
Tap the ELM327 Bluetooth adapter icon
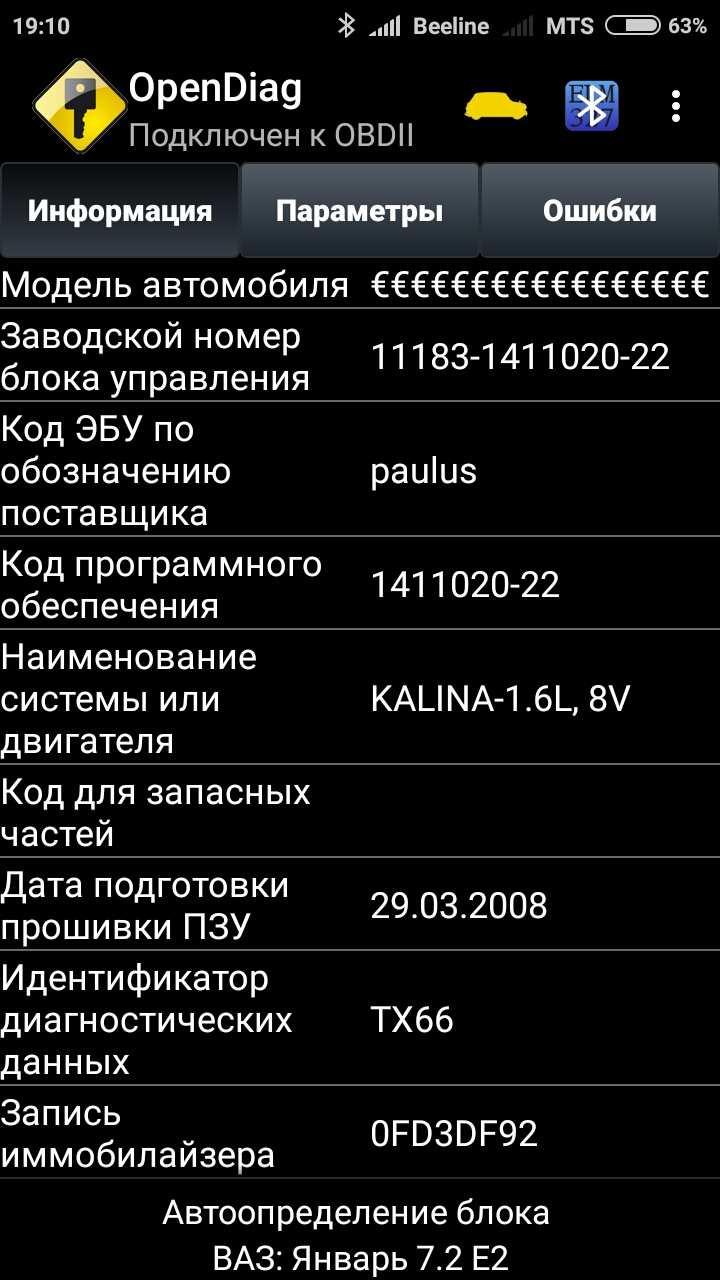click(x=591, y=106)
